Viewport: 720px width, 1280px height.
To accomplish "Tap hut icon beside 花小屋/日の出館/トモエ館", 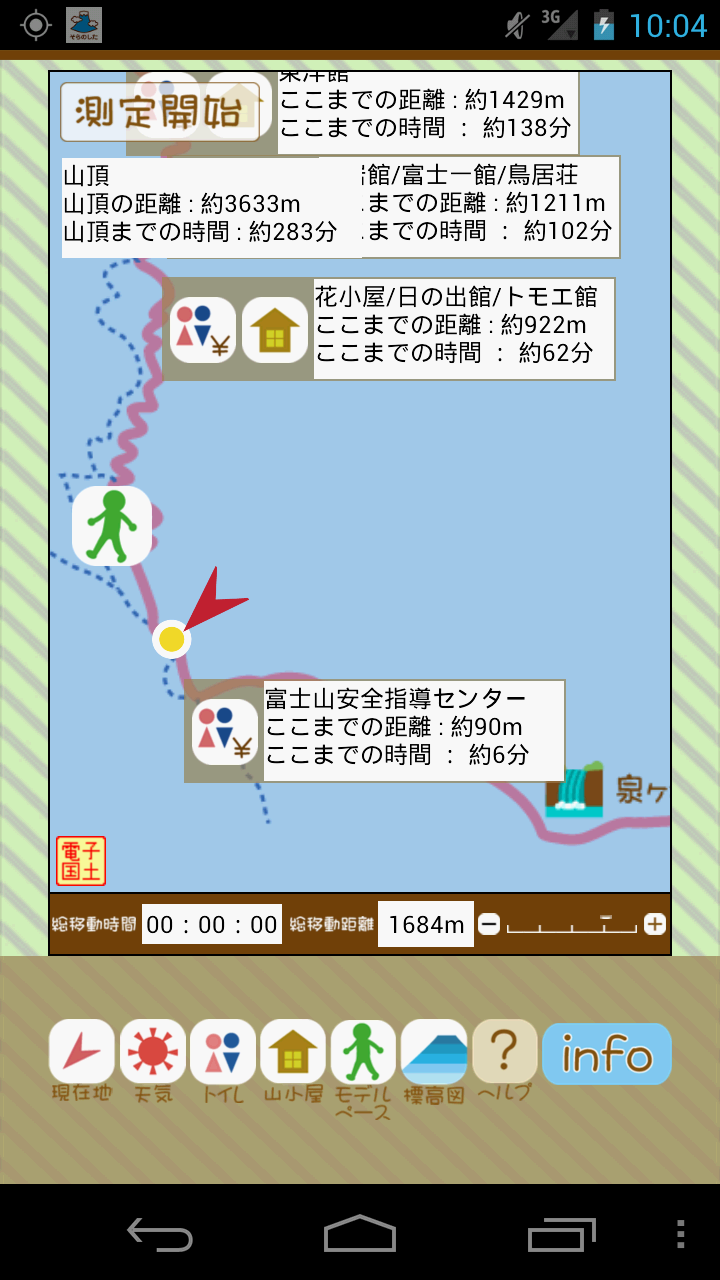I will [275, 330].
